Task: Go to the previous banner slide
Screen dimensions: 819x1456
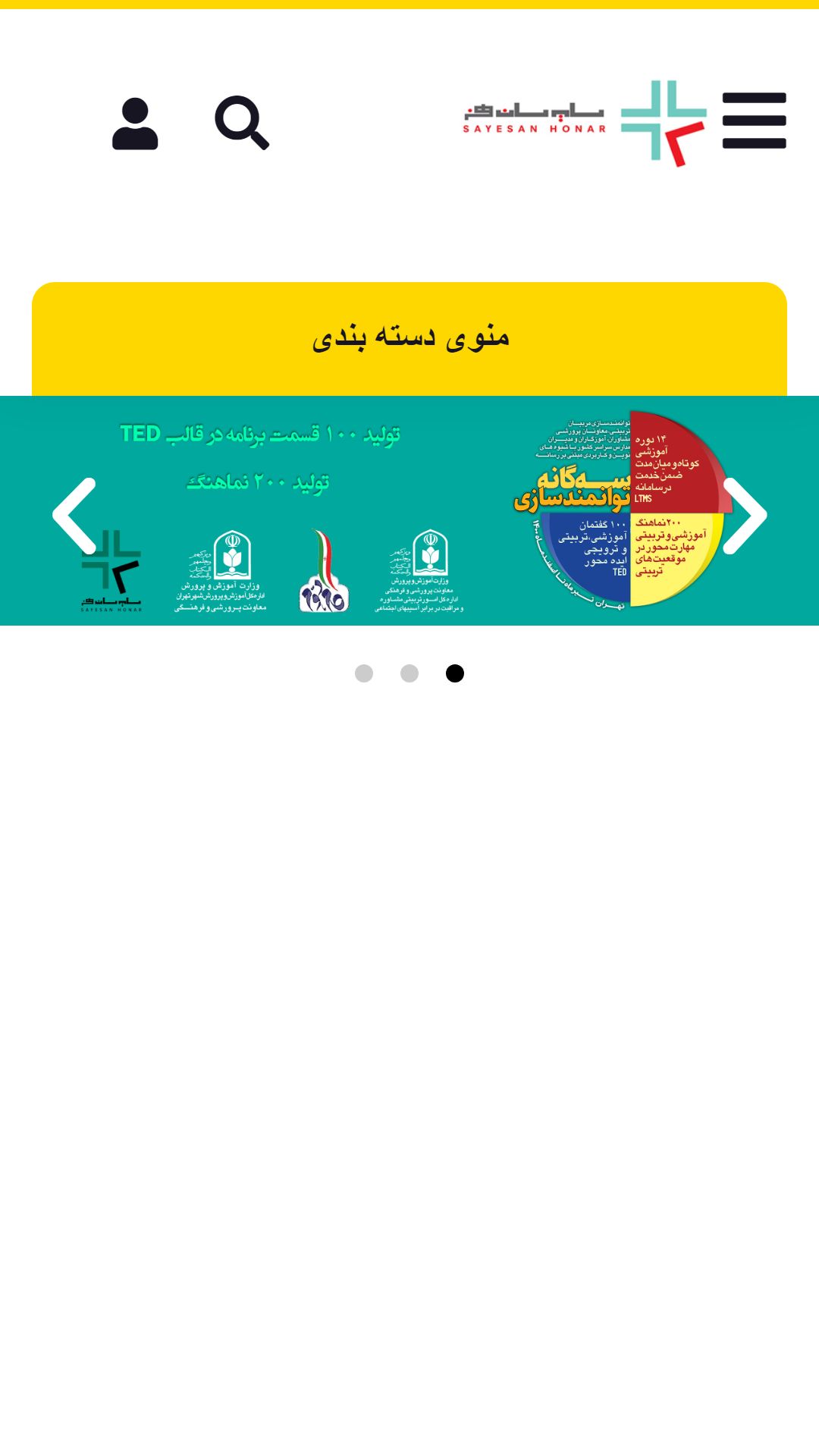Action: (74, 516)
